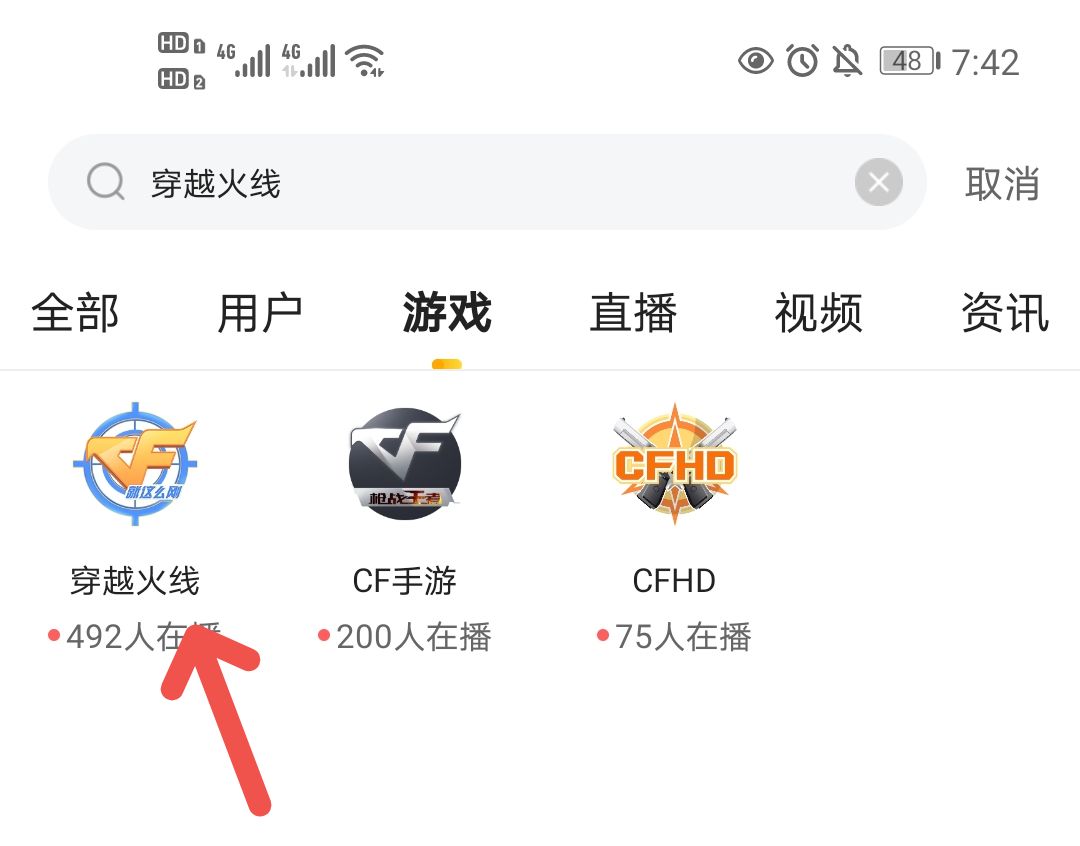Viewport: 1080px width, 846px height.
Task: Switch to the 全部 tab
Action: 75,314
